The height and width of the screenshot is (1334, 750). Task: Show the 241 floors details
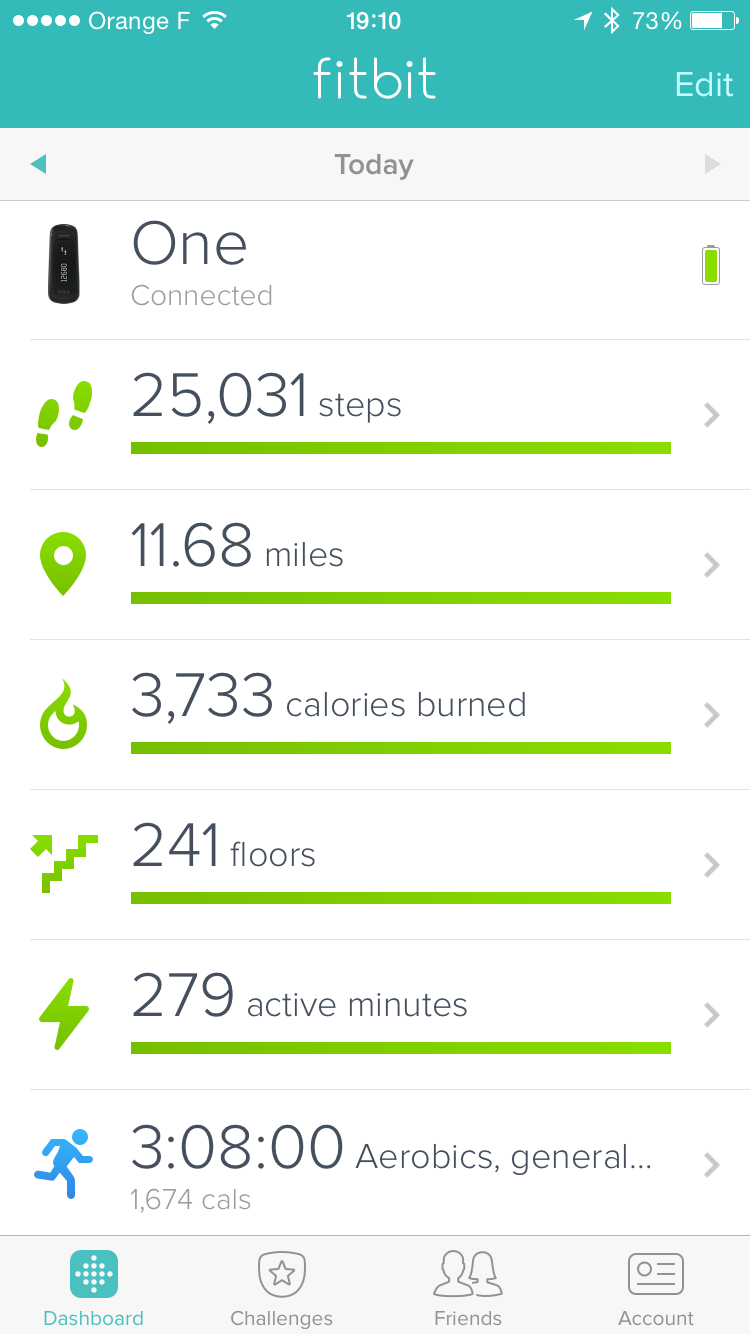pyautogui.click(x=375, y=865)
